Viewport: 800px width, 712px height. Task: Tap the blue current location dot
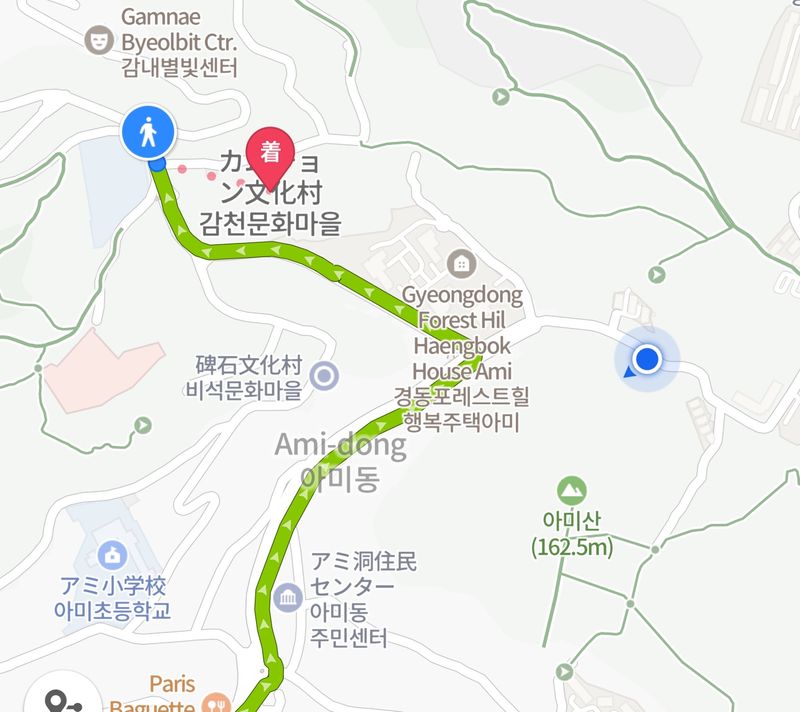[648, 358]
